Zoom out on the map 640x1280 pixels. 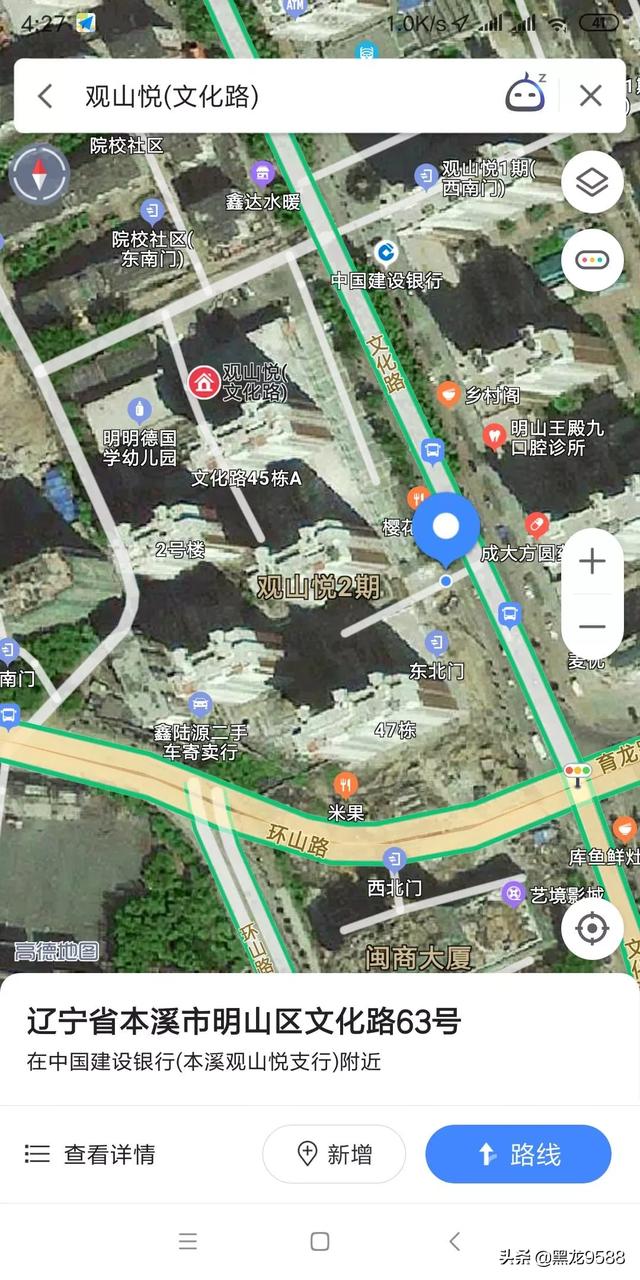(592, 627)
